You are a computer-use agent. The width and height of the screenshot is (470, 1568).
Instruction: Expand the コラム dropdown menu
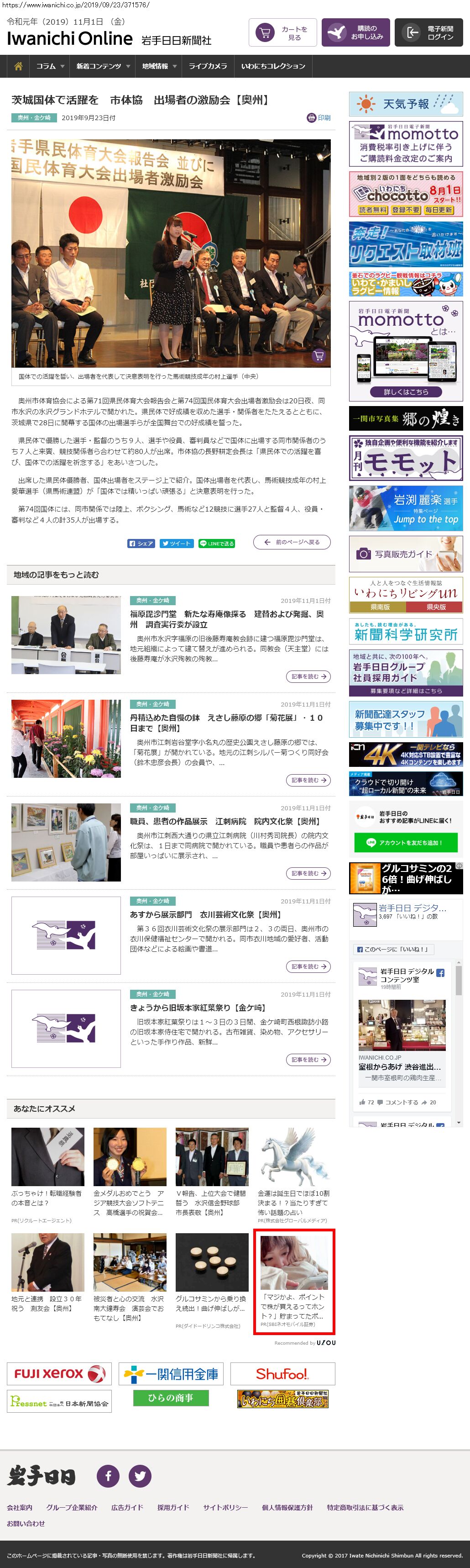coord(50,66)
